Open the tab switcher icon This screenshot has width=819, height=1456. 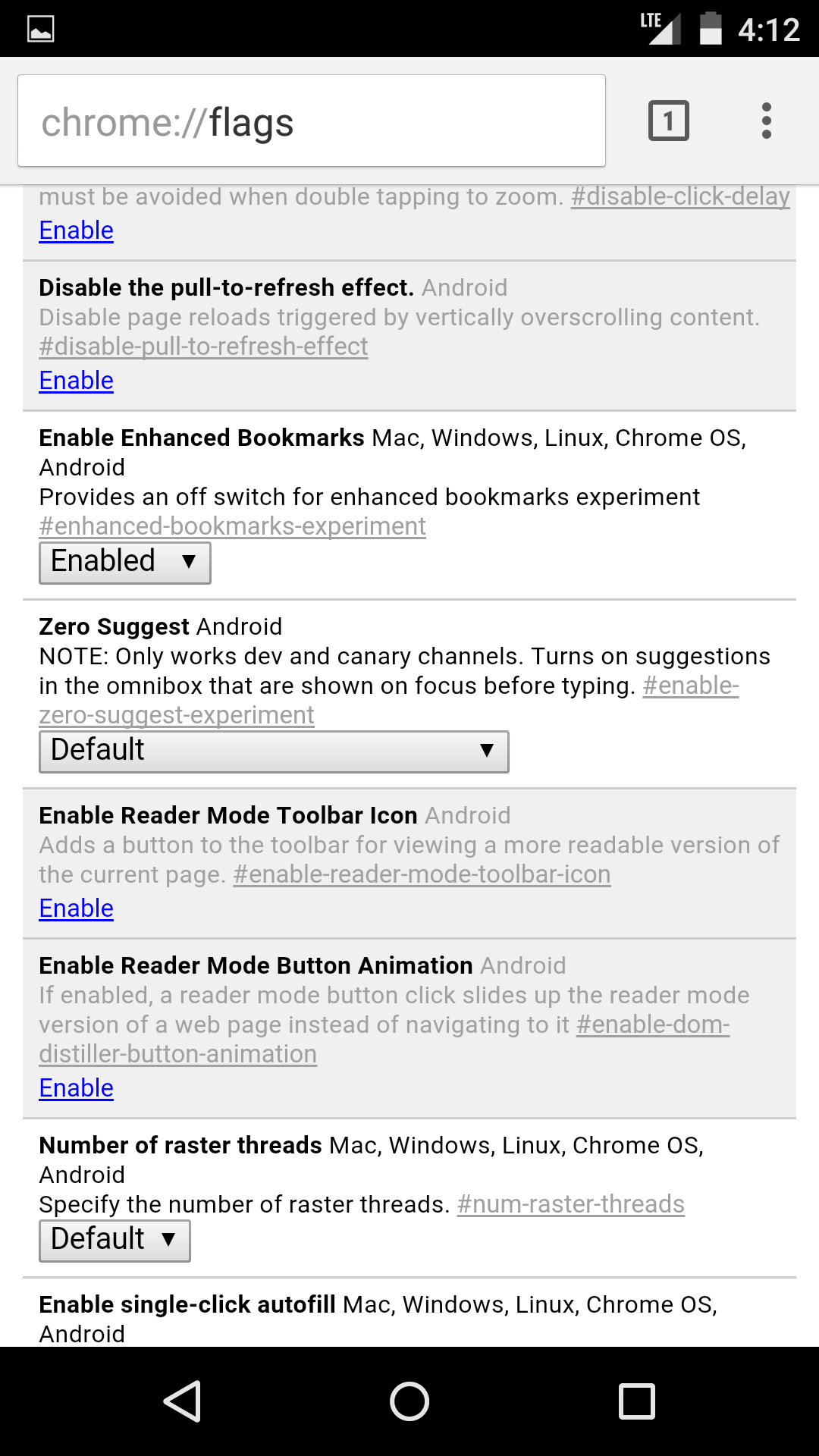(668, 120)
